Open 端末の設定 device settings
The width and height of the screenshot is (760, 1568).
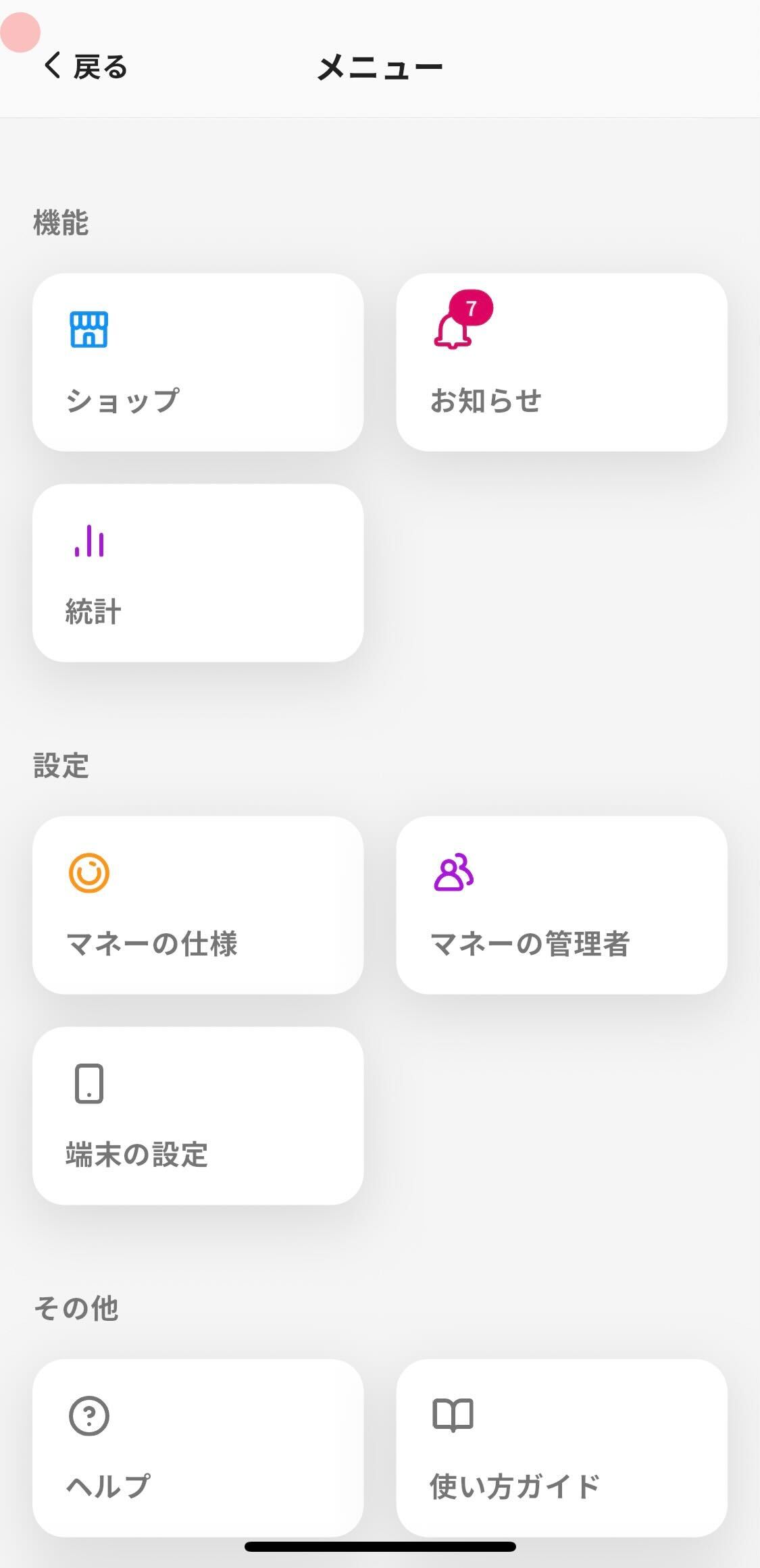pos(198,1116)
